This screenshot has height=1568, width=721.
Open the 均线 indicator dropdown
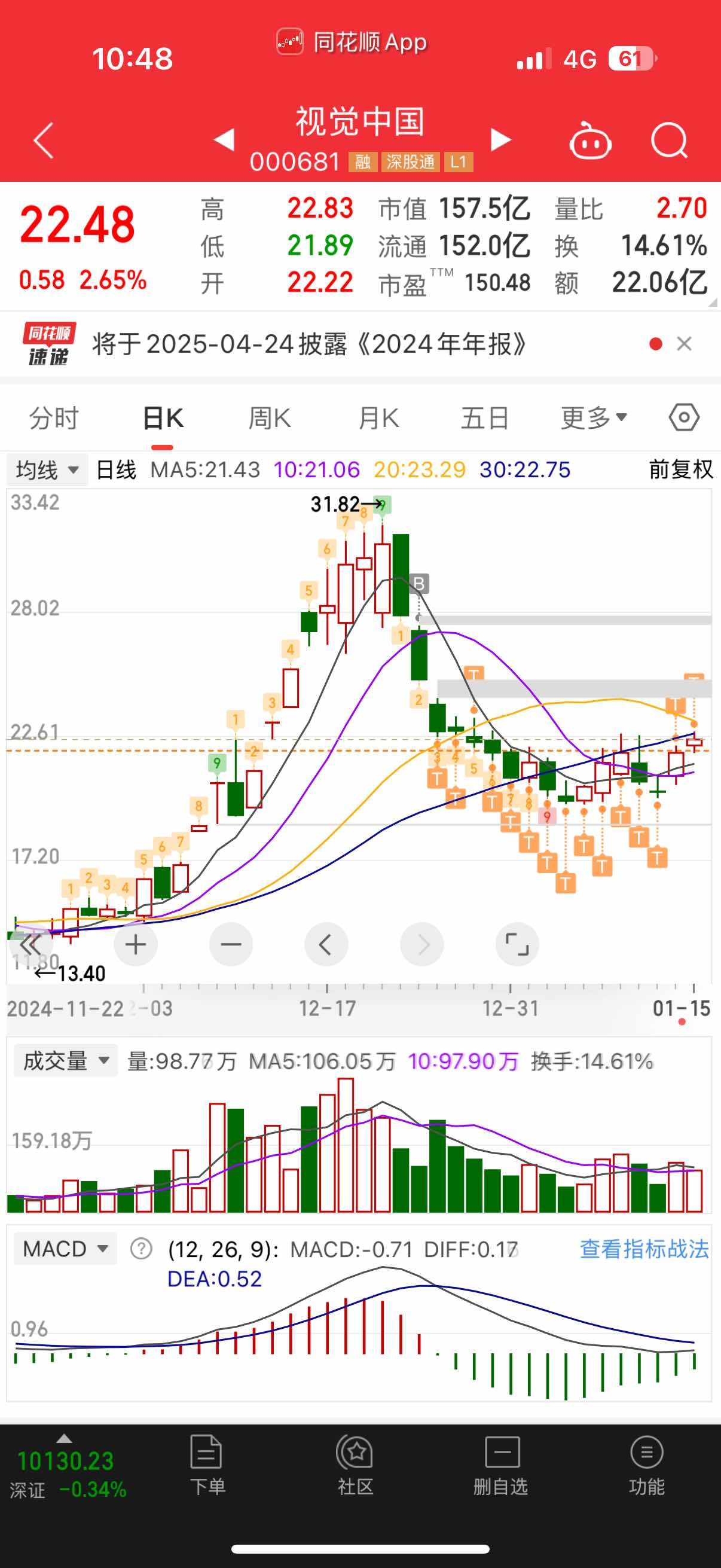pyautogui.click(x=47, y=470)
